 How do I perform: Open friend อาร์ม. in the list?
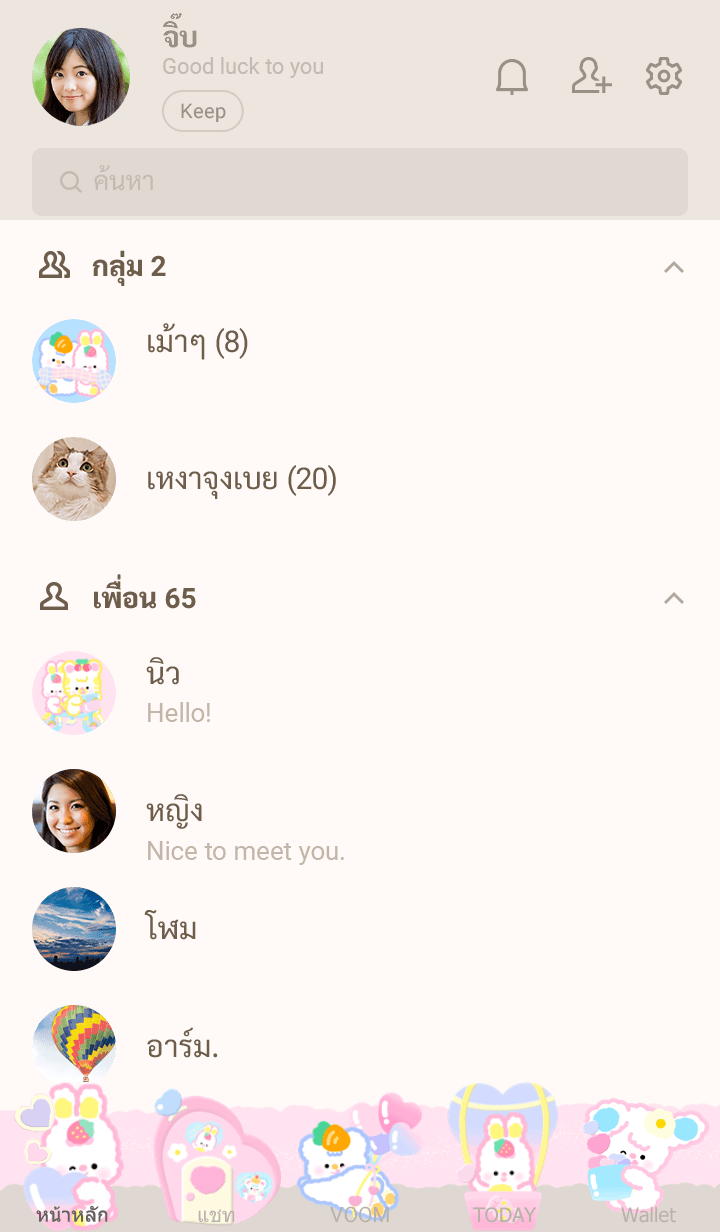pos(182,1047)
